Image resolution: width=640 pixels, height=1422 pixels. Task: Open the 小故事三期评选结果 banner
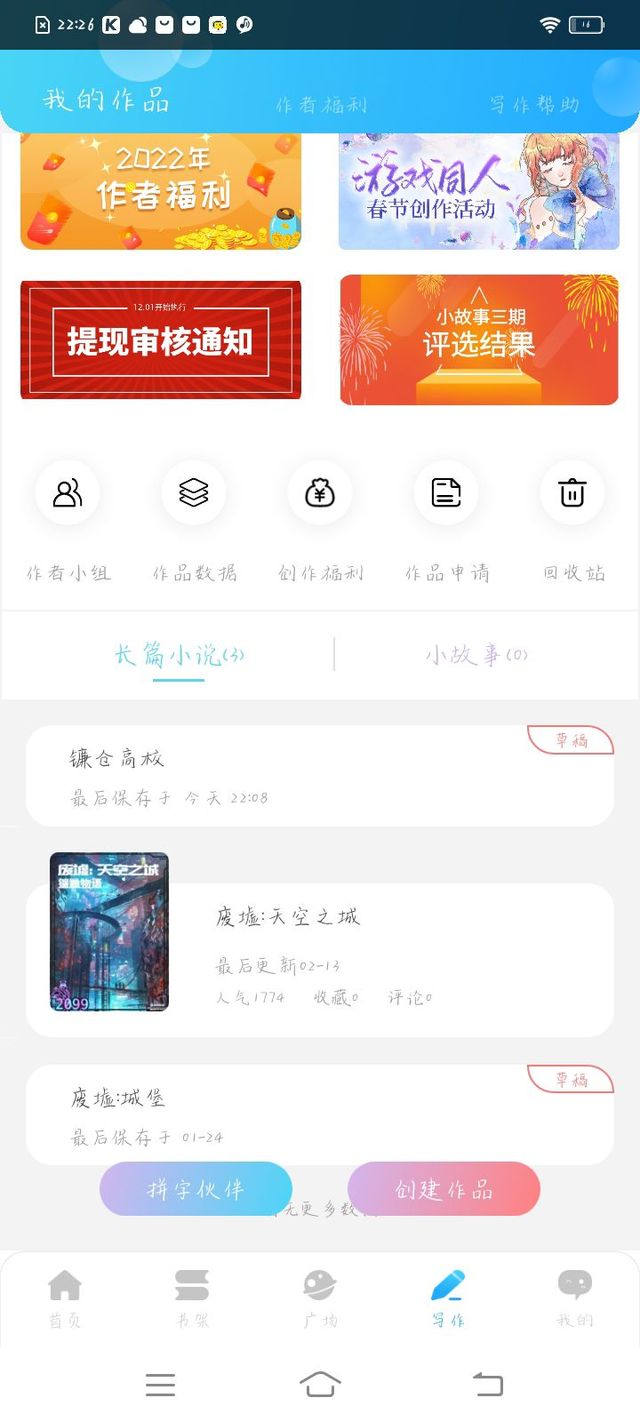(479, 340)
